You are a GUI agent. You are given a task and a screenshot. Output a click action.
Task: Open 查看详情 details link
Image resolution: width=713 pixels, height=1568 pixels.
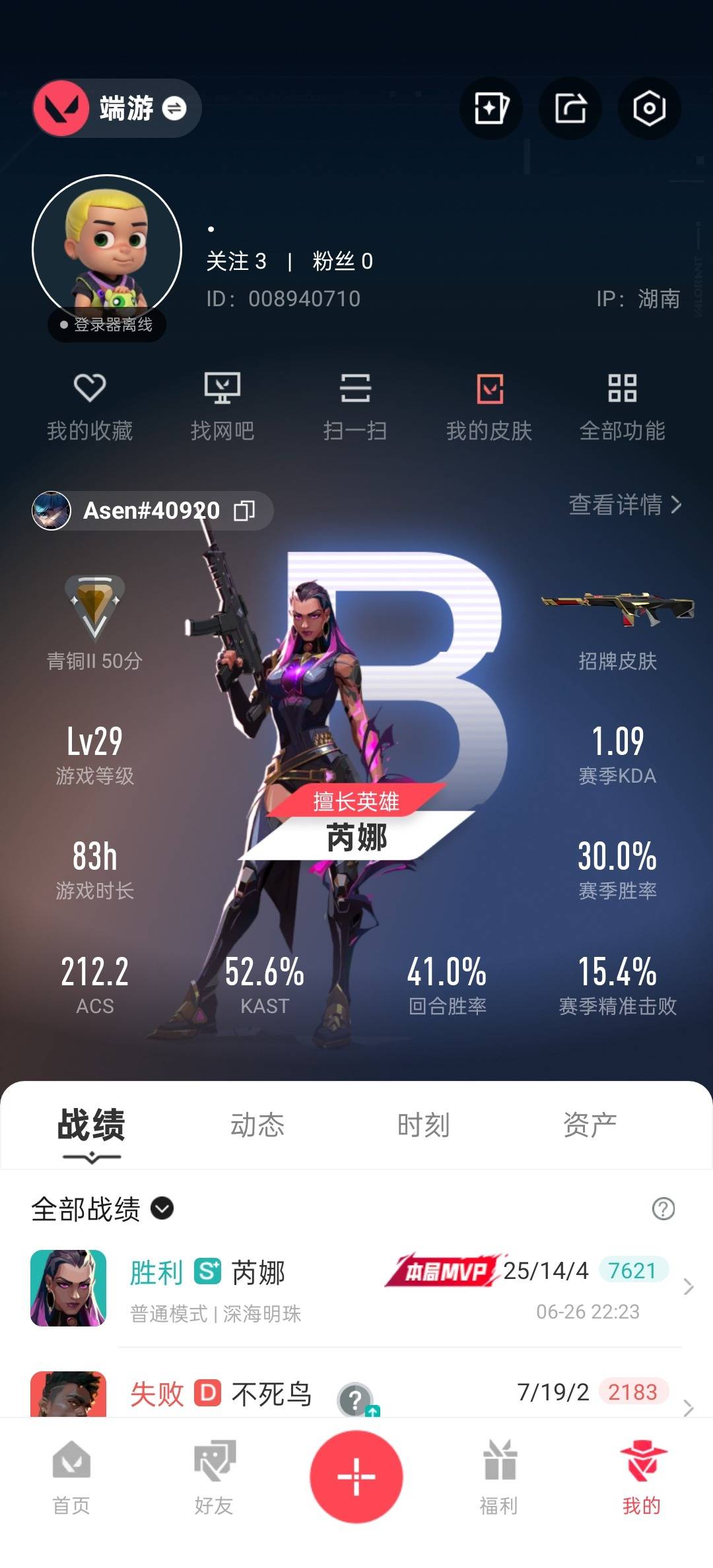(625, 505)
